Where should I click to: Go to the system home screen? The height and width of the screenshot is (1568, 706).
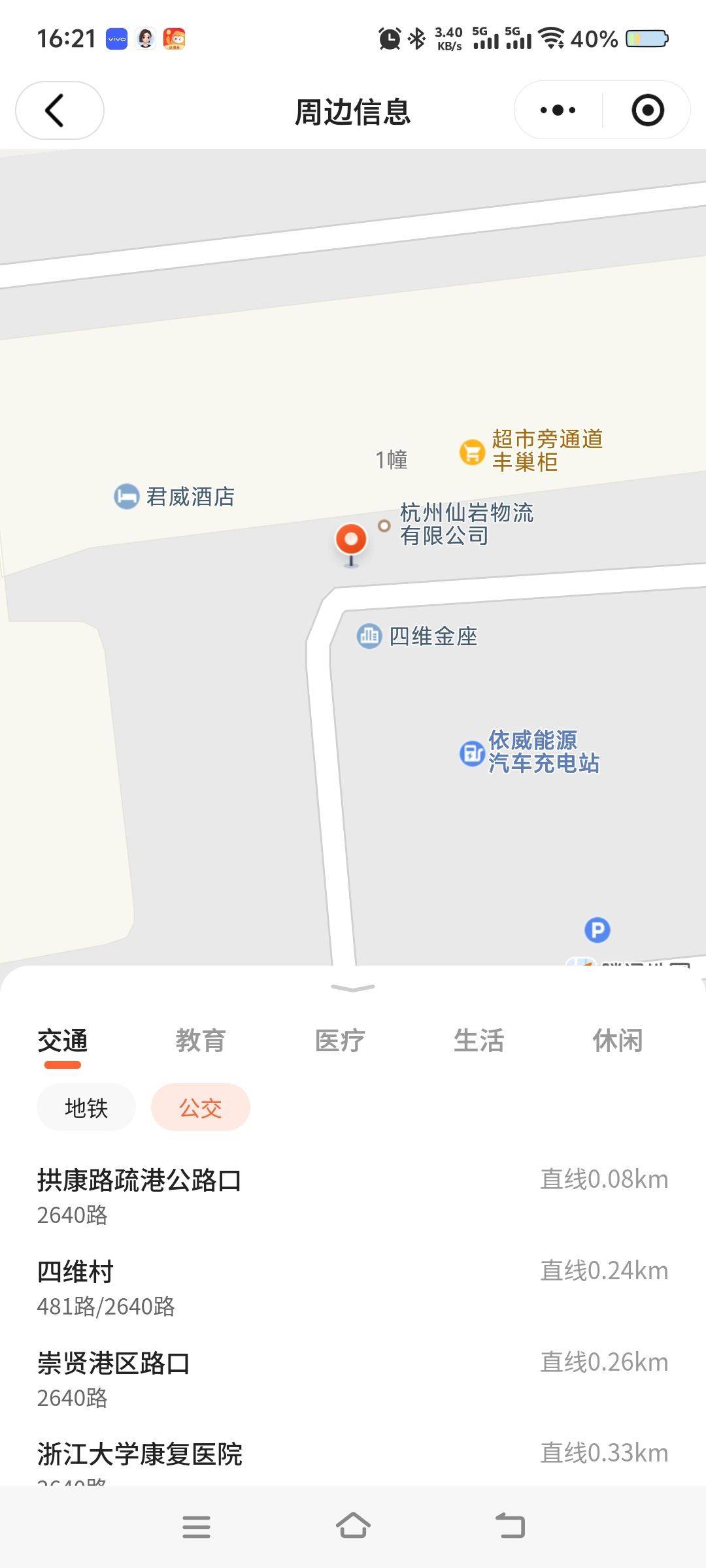coord(353,1527)
